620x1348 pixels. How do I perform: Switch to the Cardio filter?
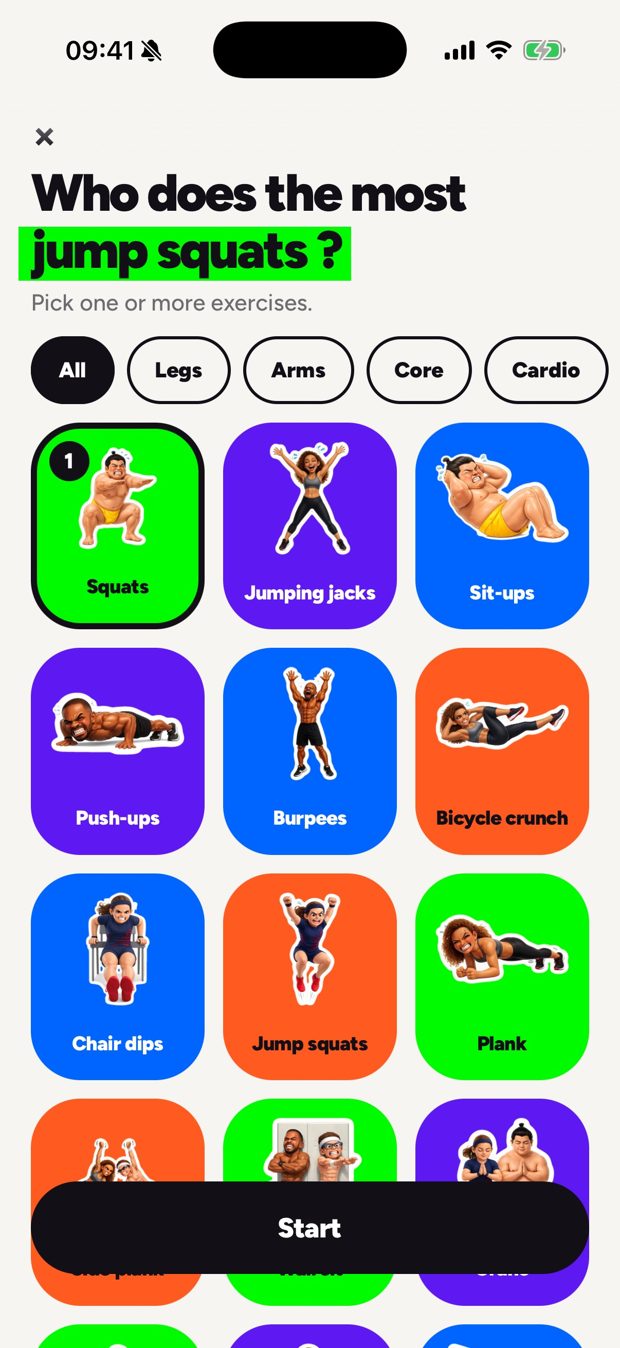pyautogui.click(x=546, y=370)
